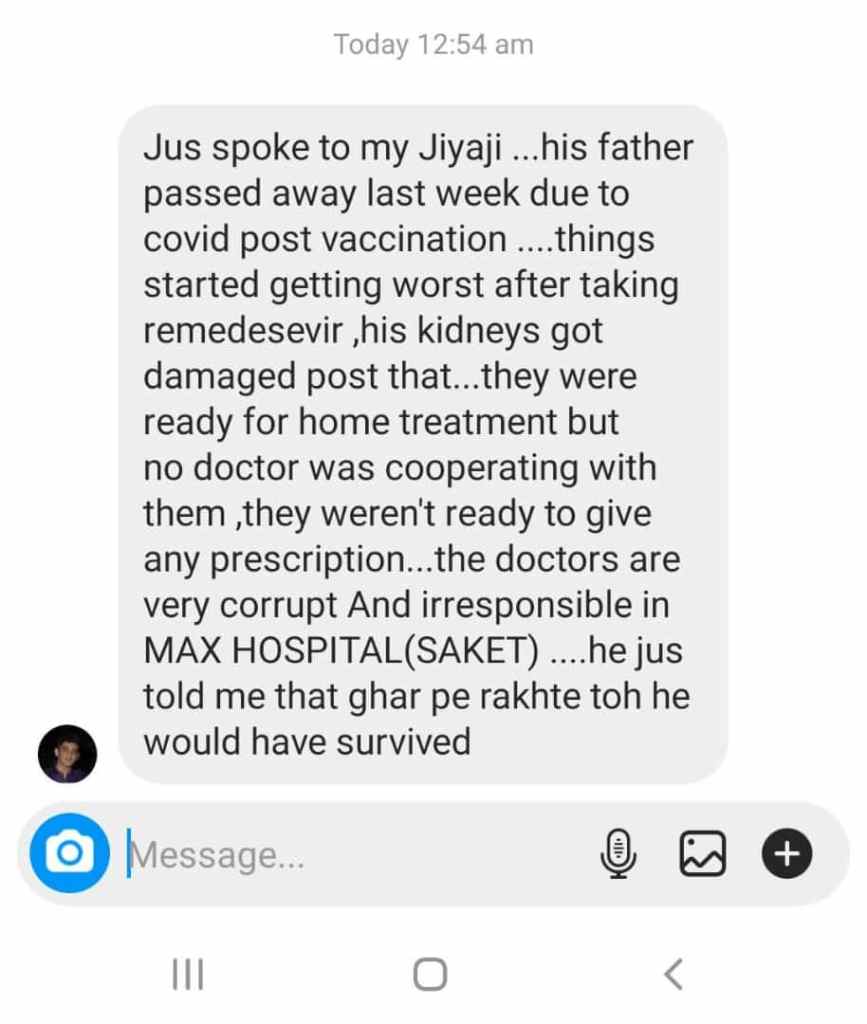
Task: Open the recent apps view
Action: 188,973
